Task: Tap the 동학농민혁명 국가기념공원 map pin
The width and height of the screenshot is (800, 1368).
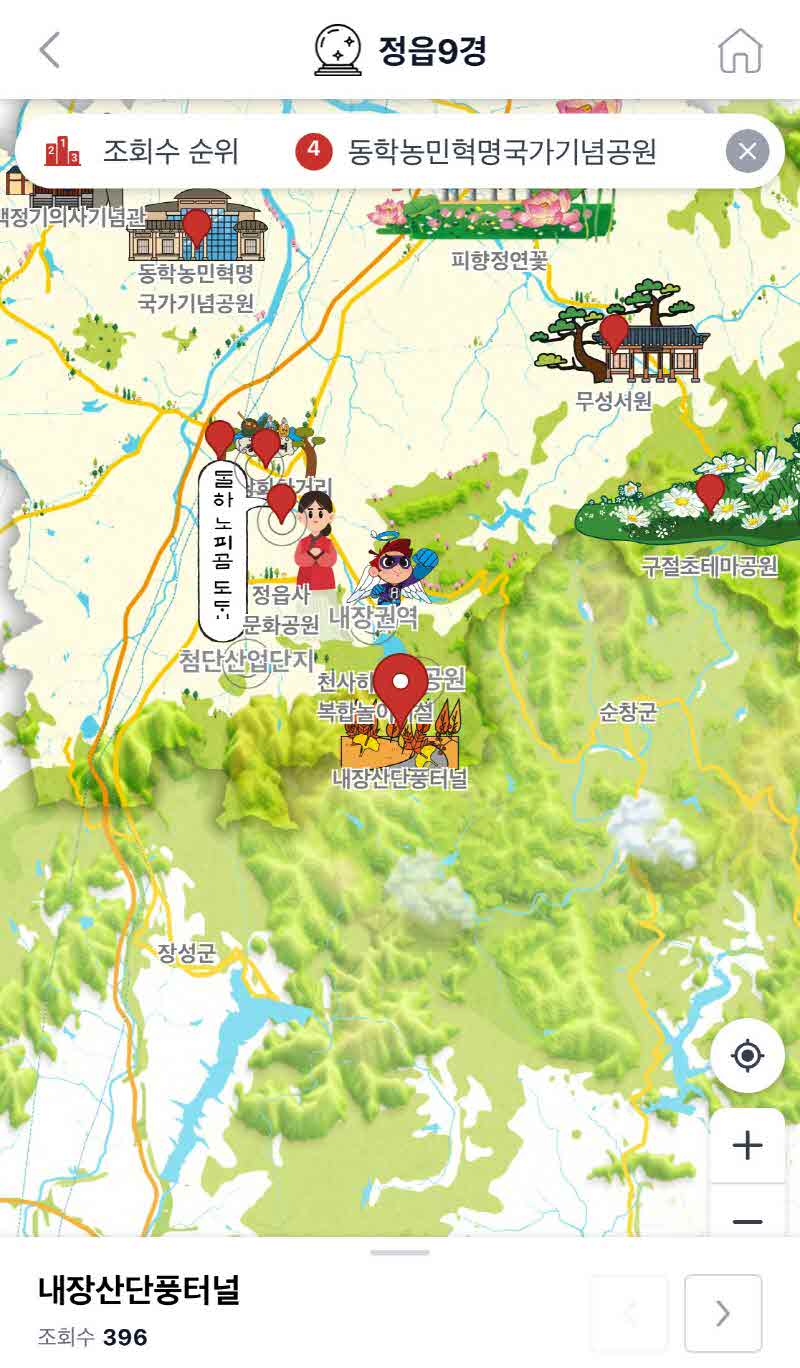Action: pos(197,227)
